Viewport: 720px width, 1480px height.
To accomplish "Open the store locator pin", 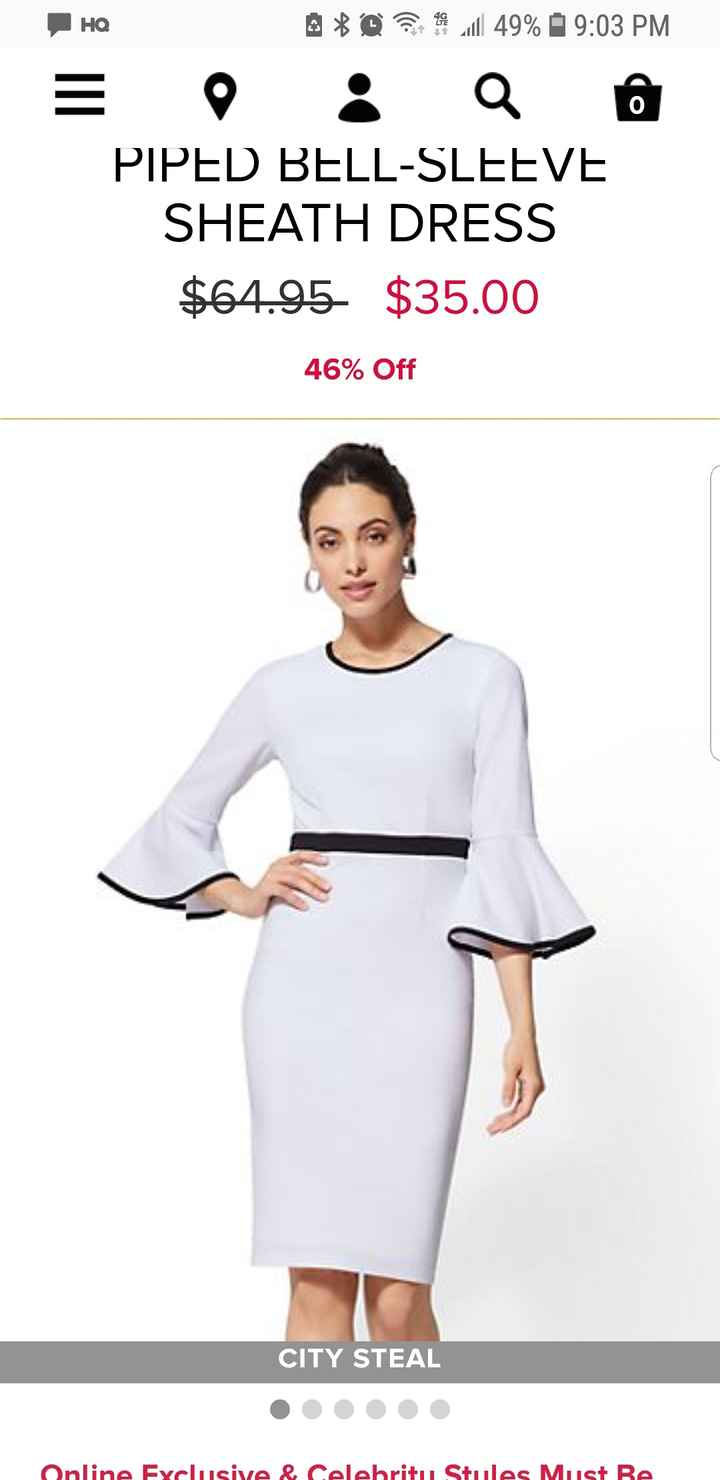I will click(x=220, y=98).
